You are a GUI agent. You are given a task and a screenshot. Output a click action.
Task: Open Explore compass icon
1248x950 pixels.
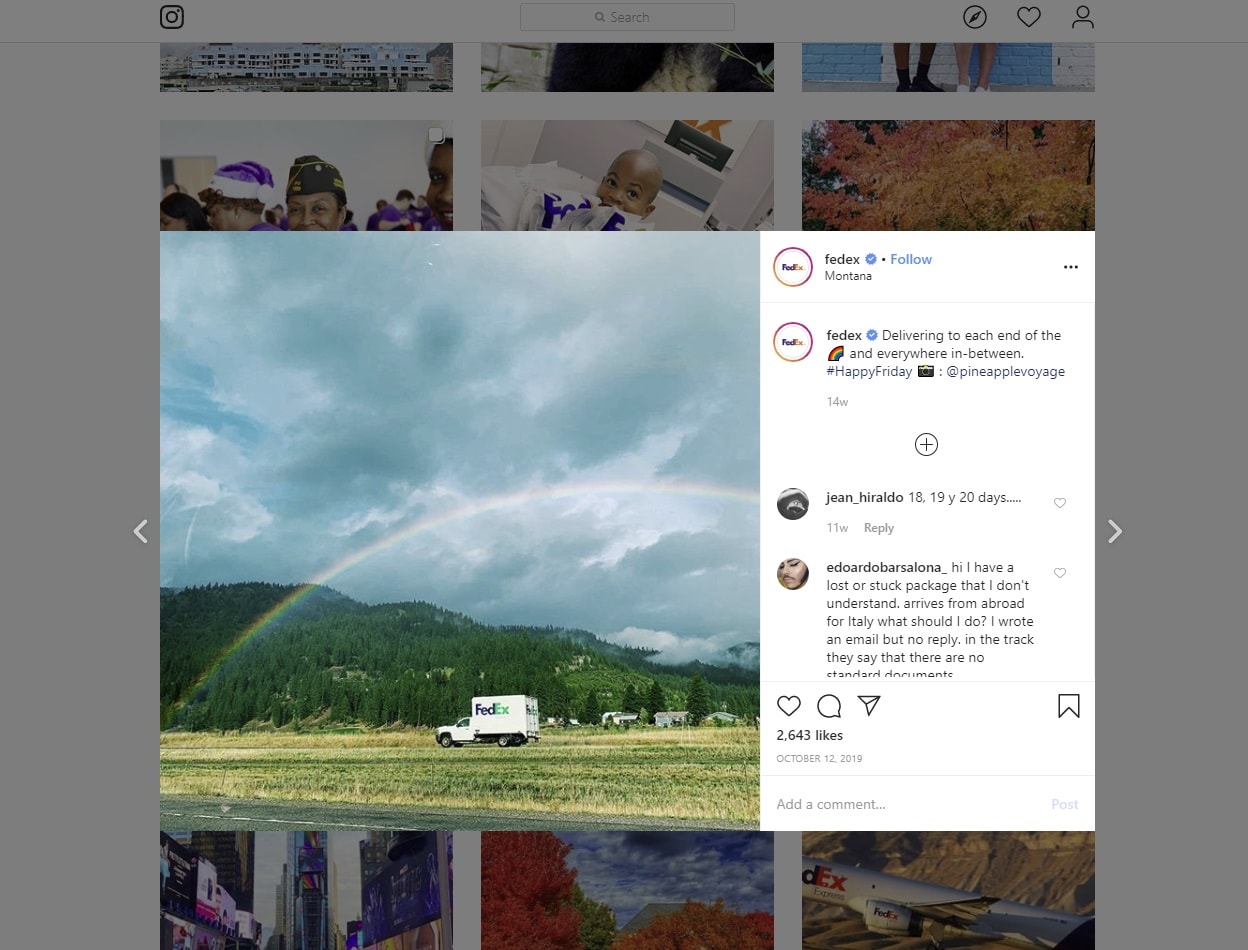pyautogui.click(x=975, y=17)
